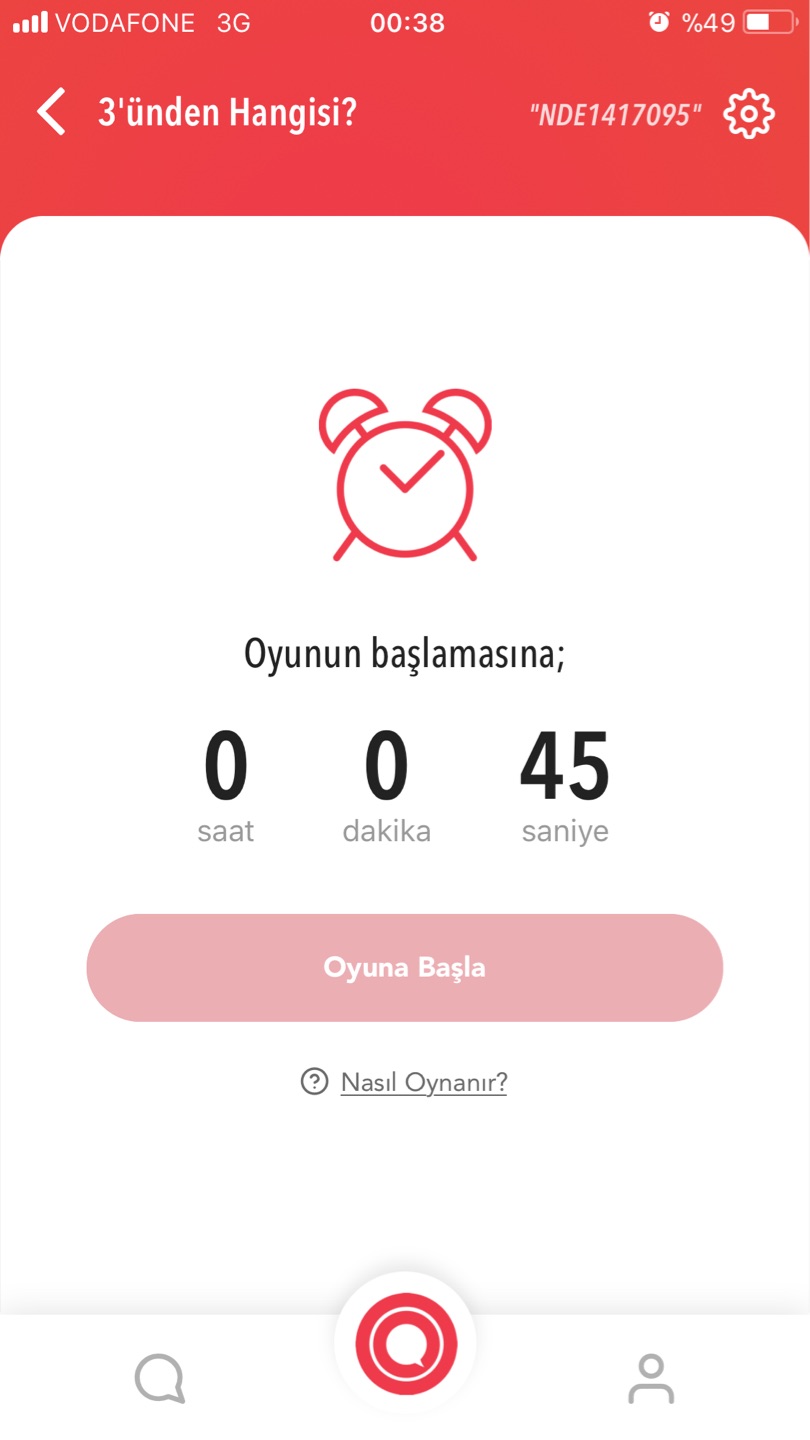Go back with the header arrow
Image resolution: width=810 pixels, height=1440 pixels.
pyautogui.click(x=52, y=112)
